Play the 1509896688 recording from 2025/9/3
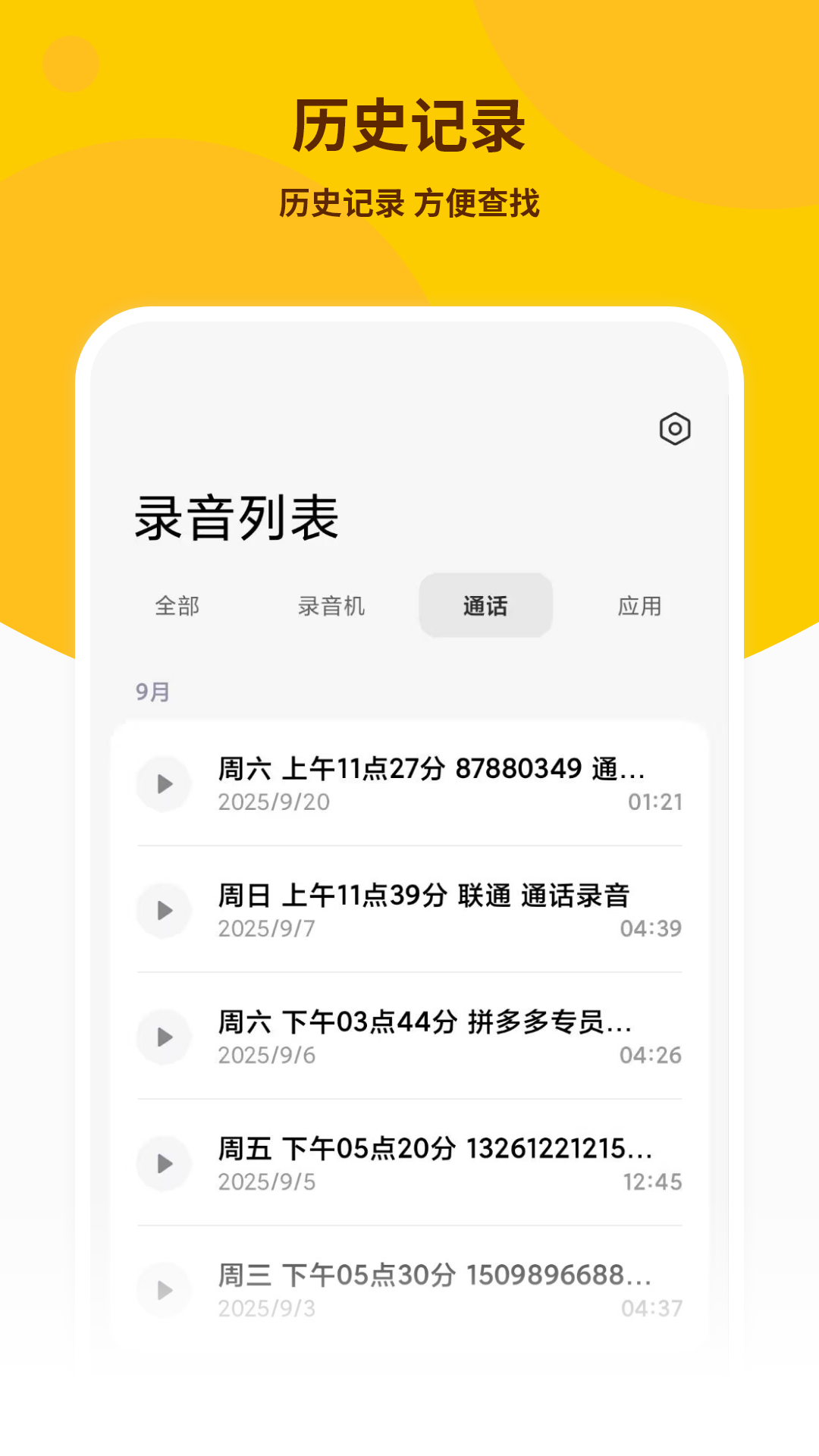This screenshot has width=819, height=1456. 164,1289
